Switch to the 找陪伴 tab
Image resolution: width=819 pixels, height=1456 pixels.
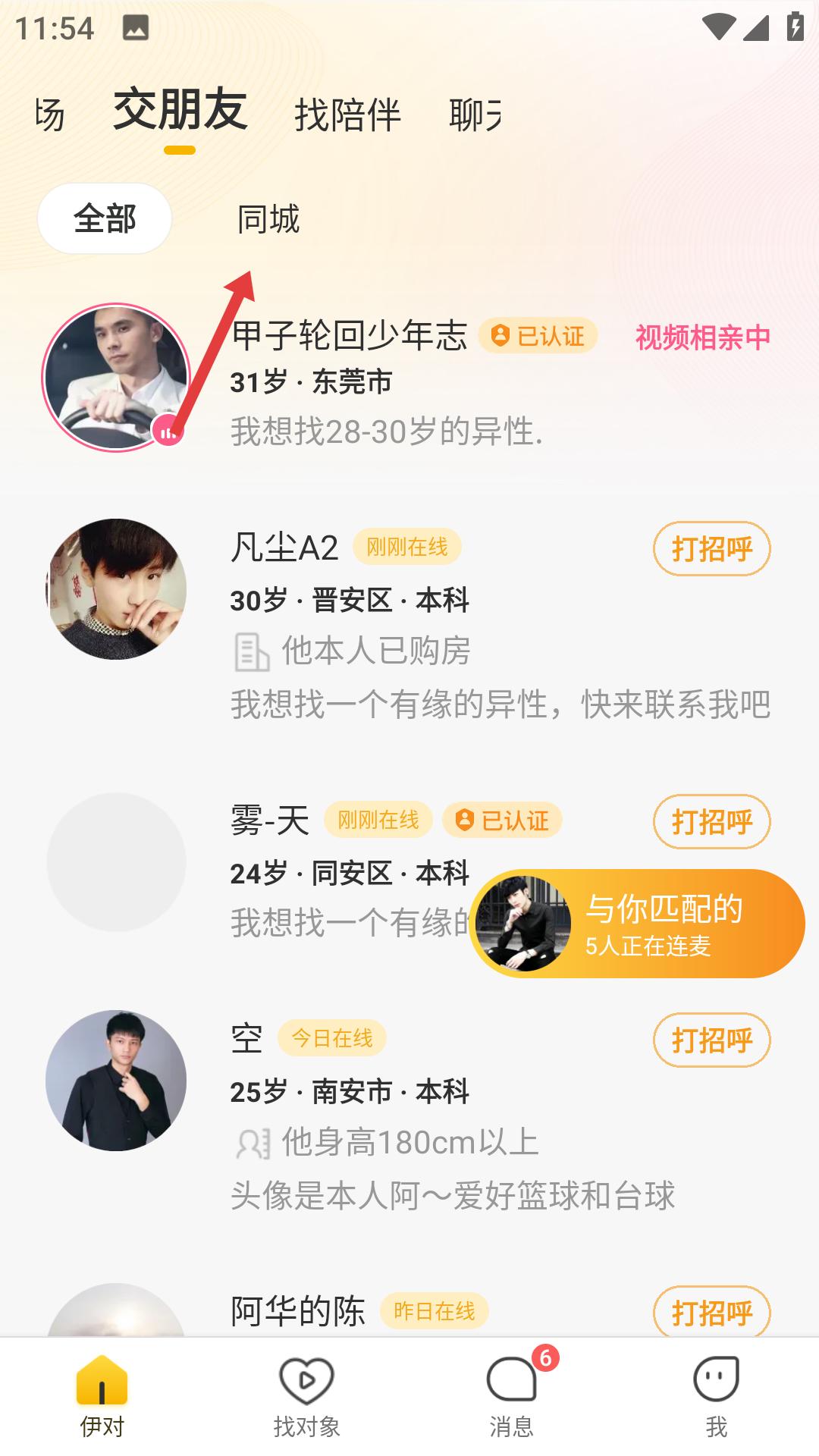[347, 115]
